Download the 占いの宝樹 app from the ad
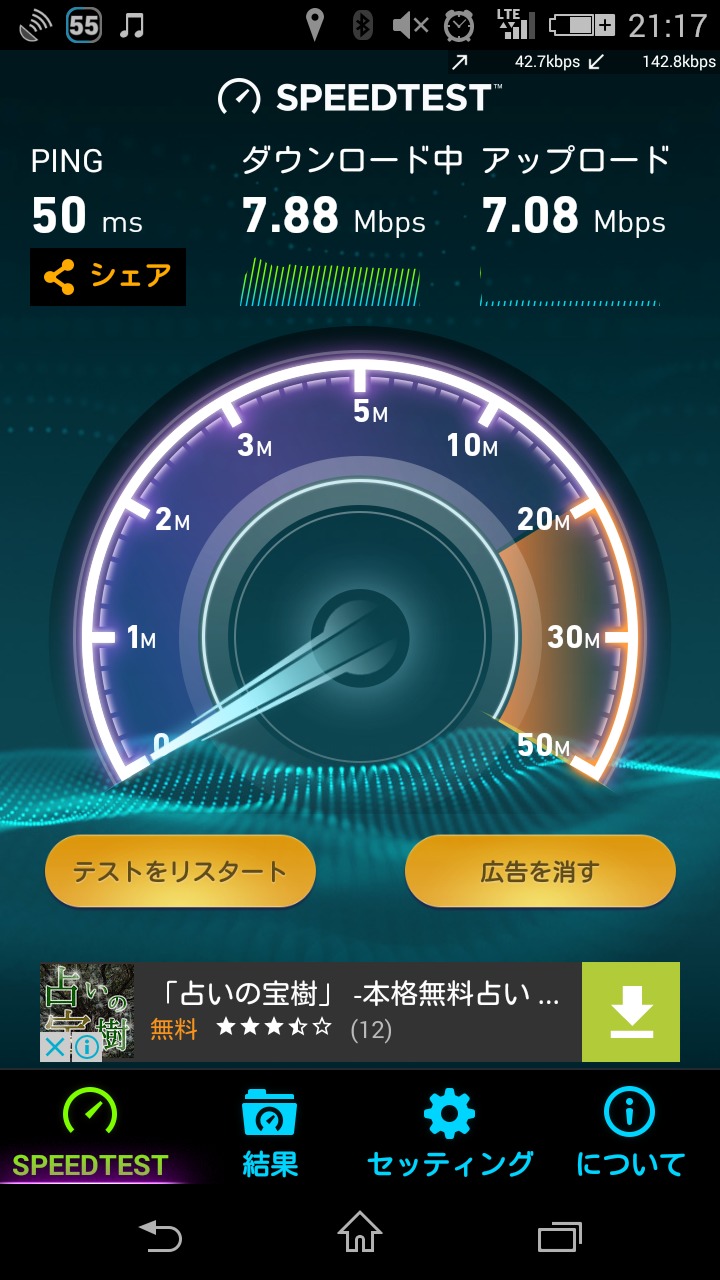The height and width of the screenshot is (1280, 720). (x=631, y=1012)
